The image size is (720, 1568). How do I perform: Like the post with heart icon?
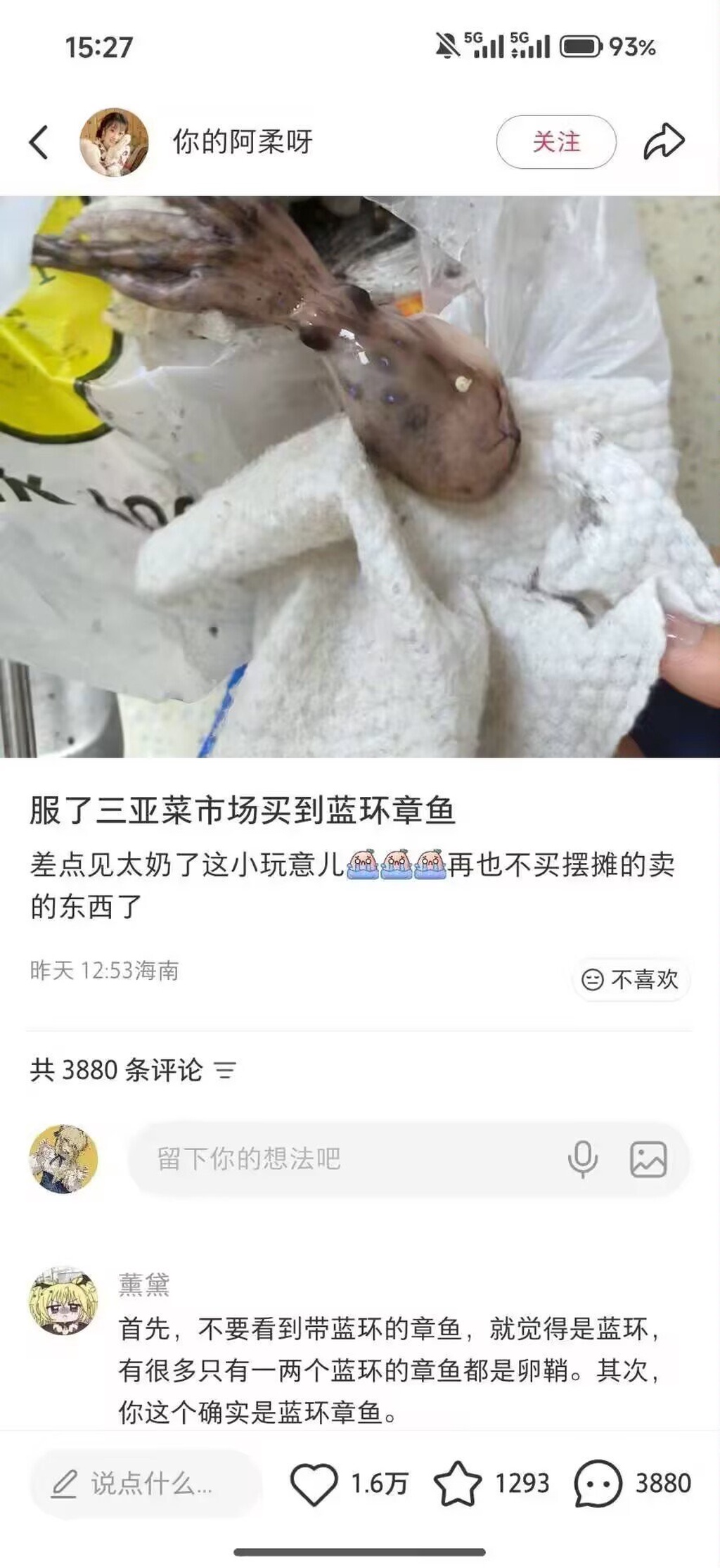click(x=314, y=1484)
